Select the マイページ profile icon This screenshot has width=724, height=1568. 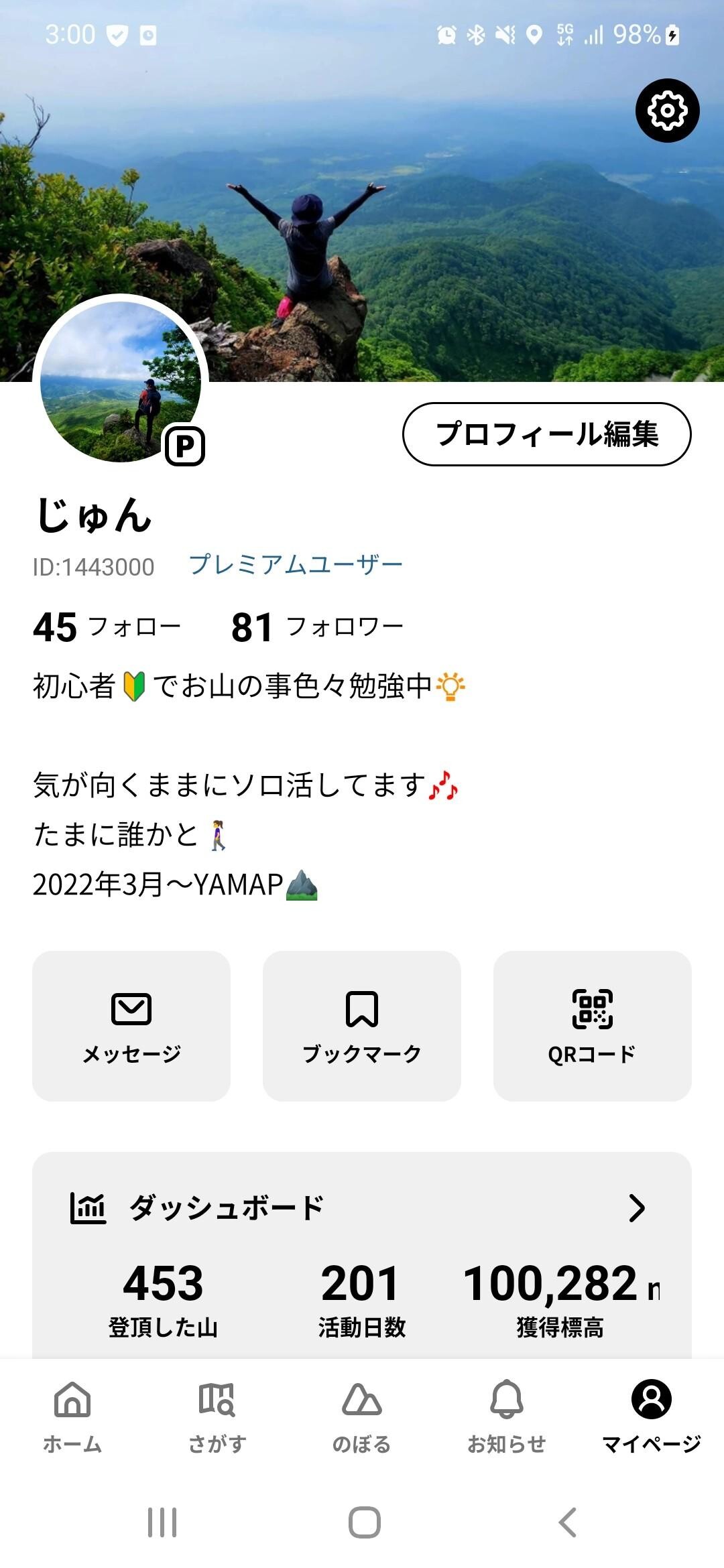652,1400
